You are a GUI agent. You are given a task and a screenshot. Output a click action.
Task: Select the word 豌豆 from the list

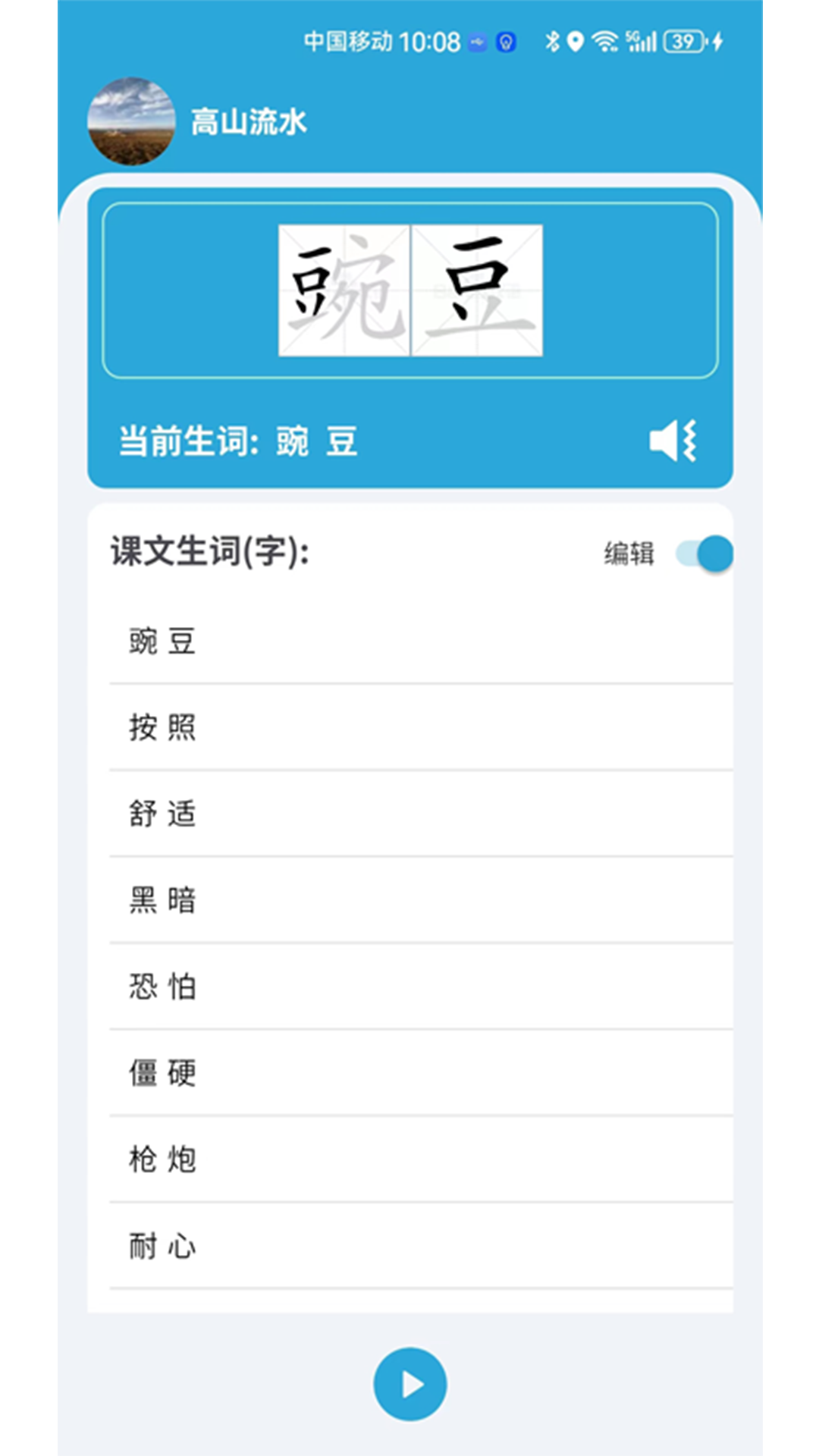click(162, 642)
